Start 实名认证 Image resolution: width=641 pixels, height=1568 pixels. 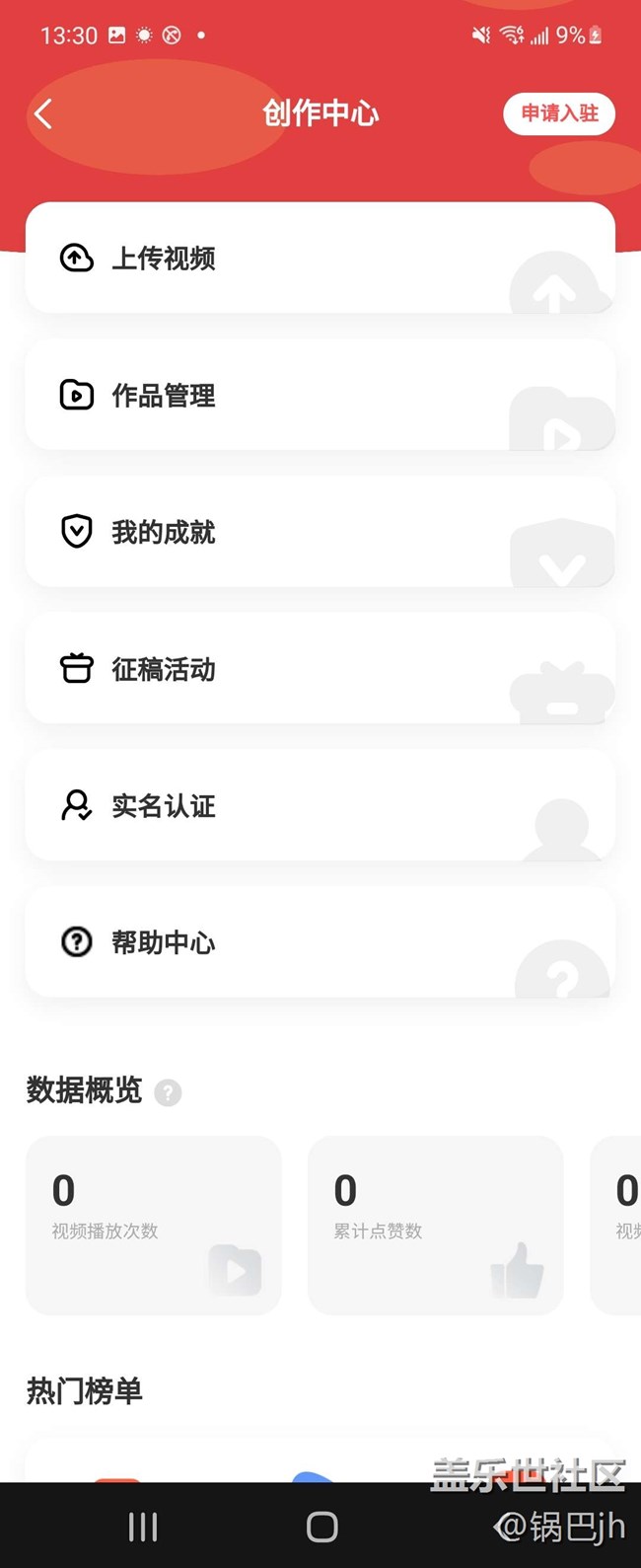tap(320, 806)
